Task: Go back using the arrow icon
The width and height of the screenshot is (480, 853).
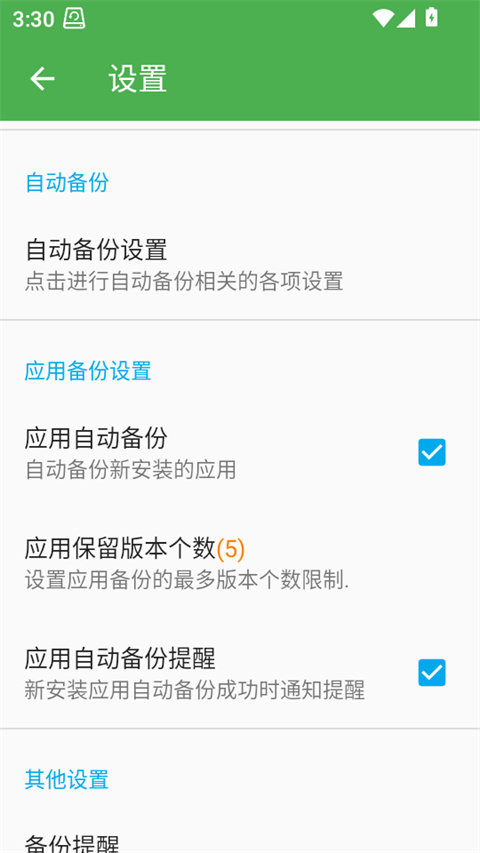Action: (x=42, y=79)
